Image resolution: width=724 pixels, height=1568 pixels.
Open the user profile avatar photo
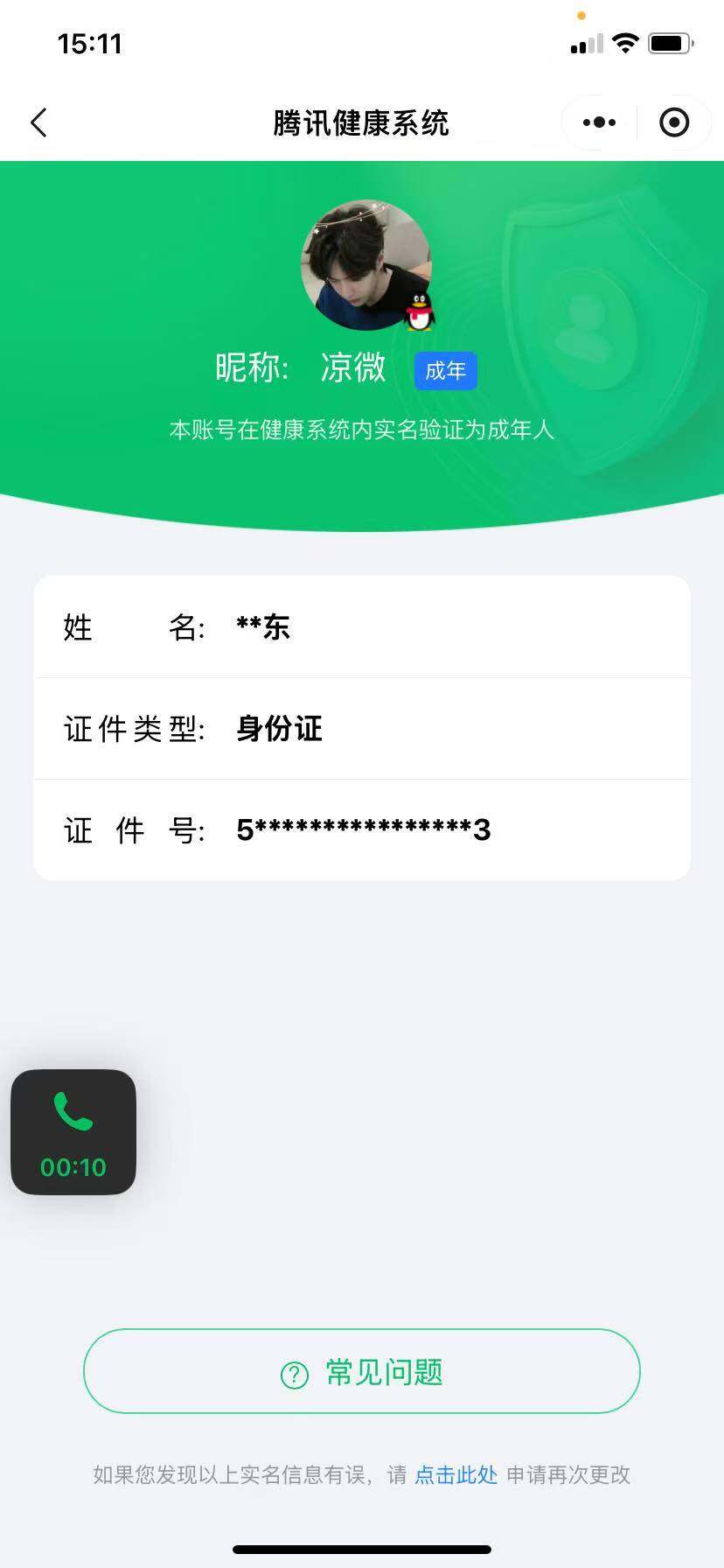pos(362,262)
